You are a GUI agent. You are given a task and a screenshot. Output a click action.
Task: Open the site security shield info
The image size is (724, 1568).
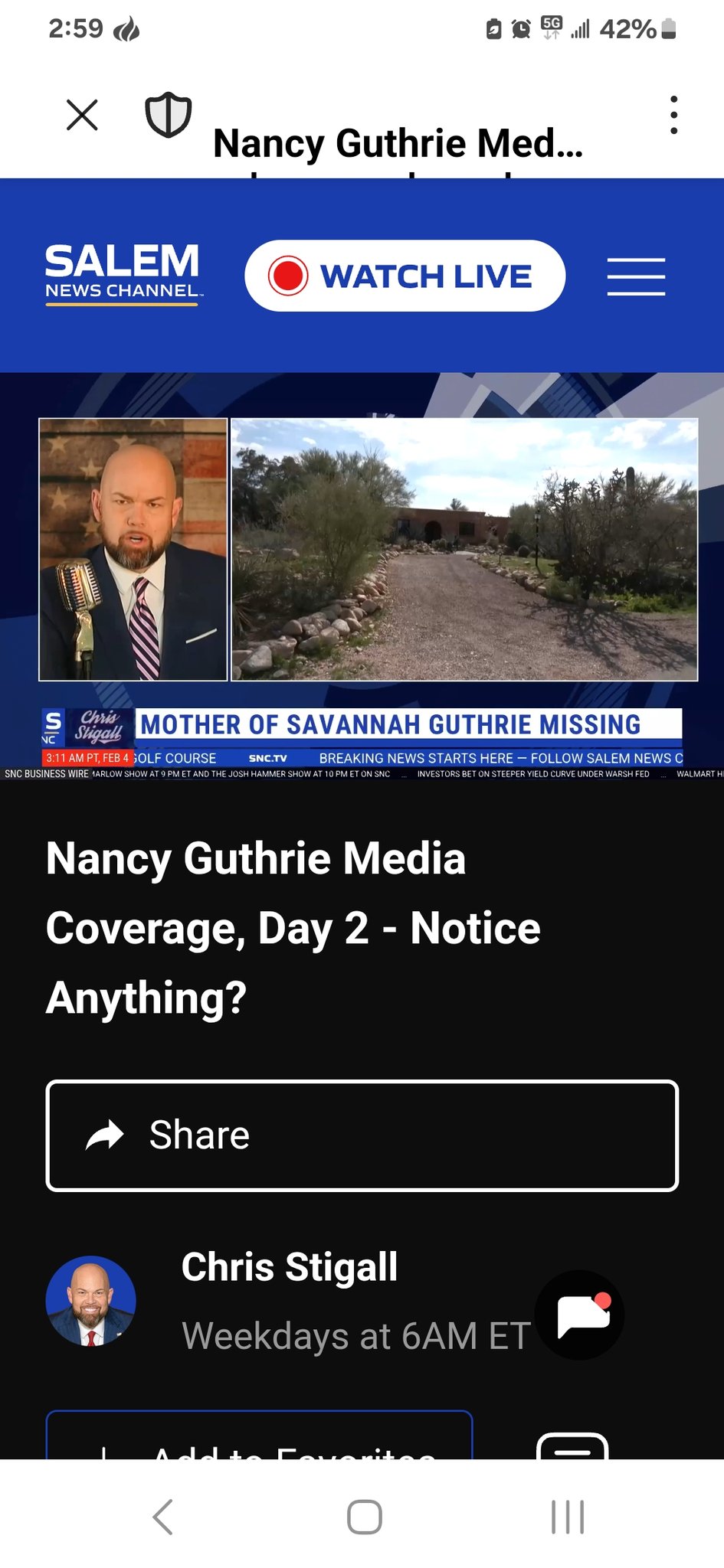[168, 116]
